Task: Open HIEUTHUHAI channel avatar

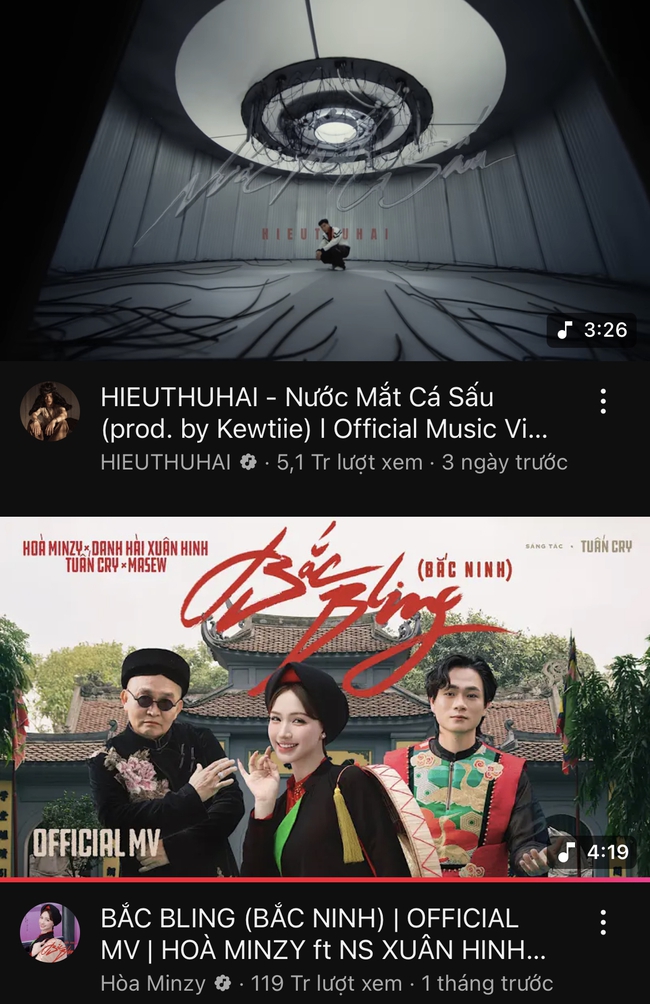Action: pyautogui.click(x=50, y=411)
